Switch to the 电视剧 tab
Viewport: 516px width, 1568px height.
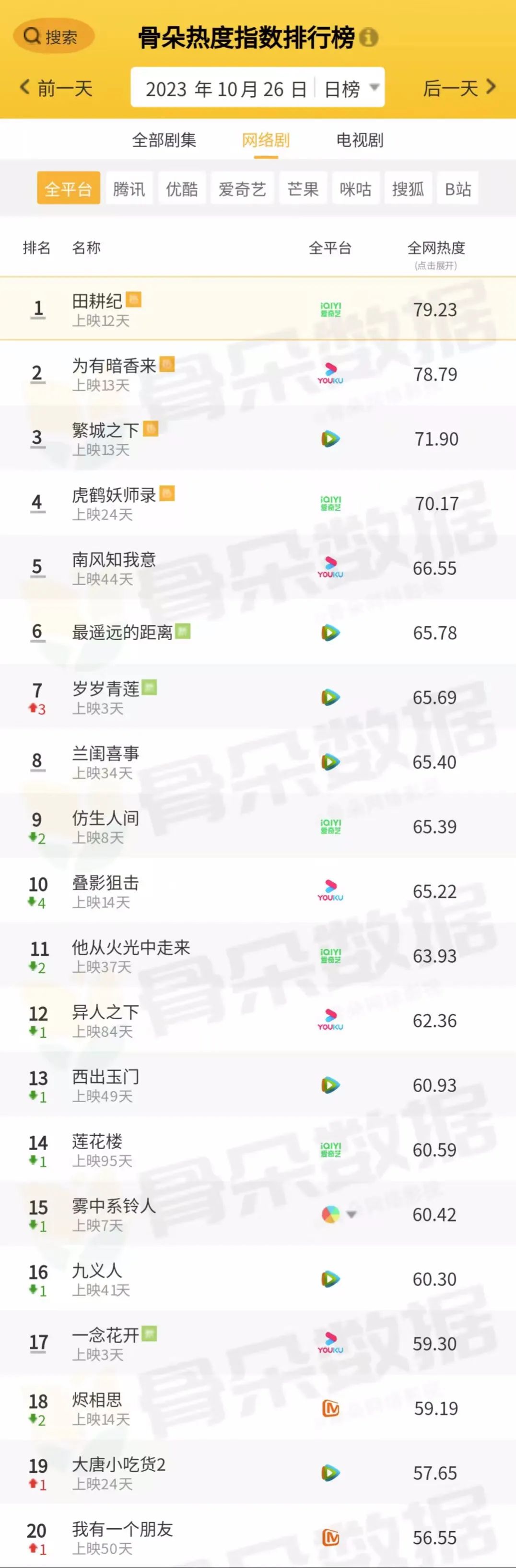pyautogui.click(x=360, y=140)
